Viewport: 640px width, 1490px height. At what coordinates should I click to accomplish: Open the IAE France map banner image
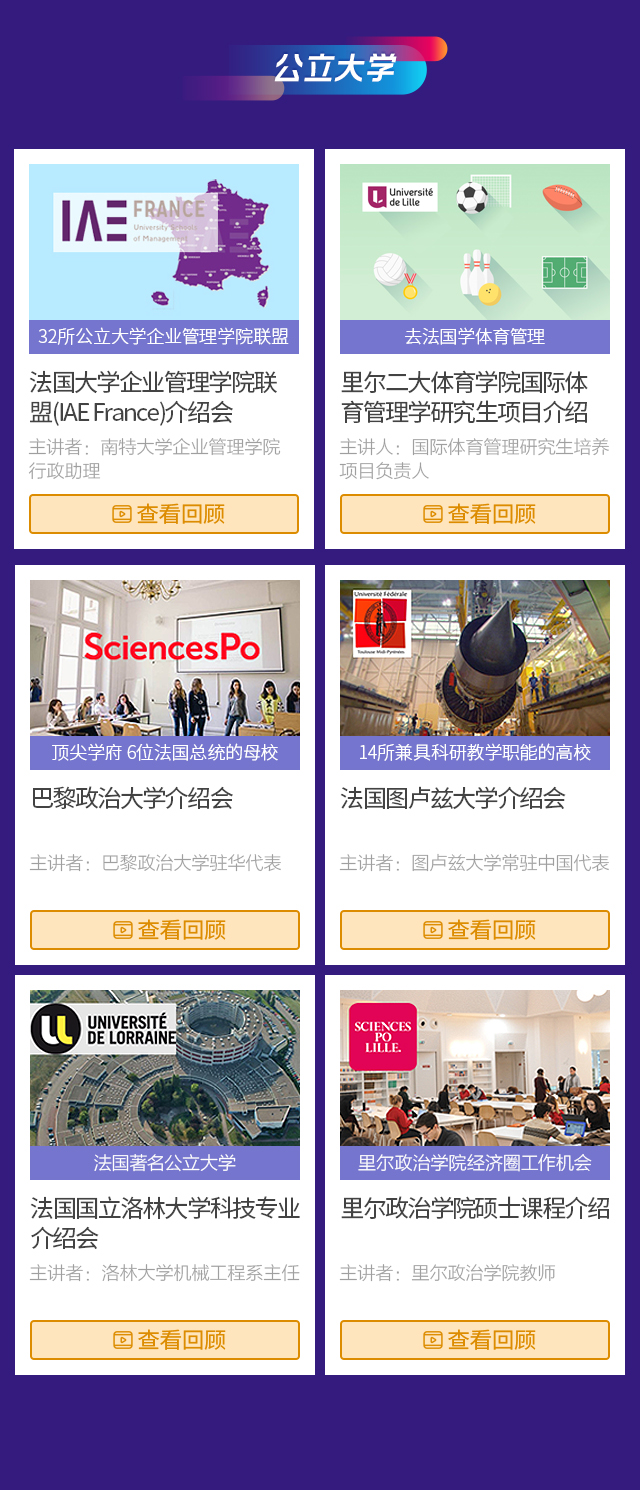click(164, 242)
